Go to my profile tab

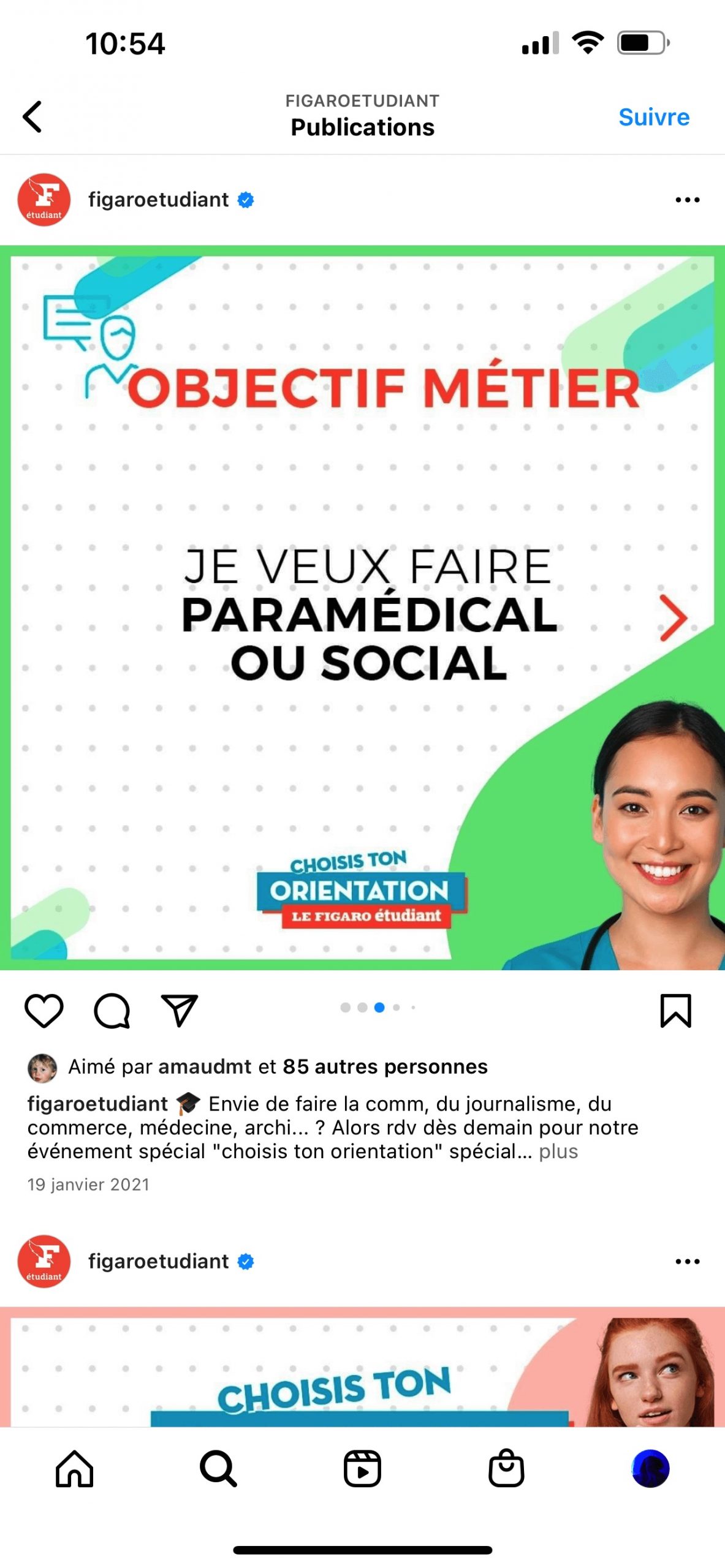click(x=650, y=1469)
